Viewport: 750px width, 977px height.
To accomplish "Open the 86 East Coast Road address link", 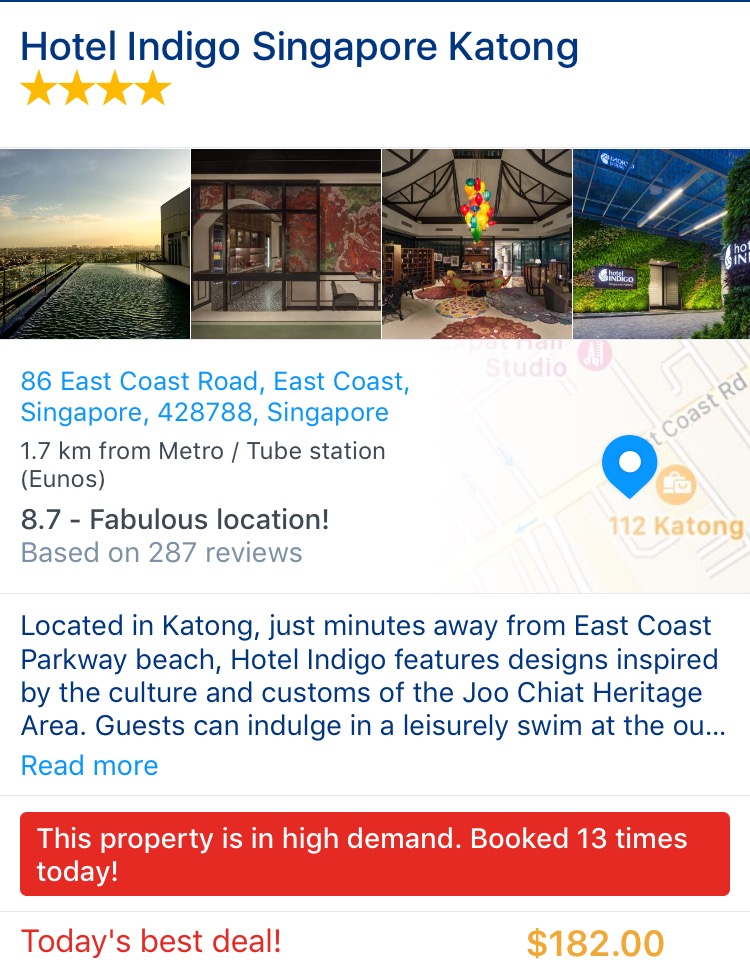I will click(214, 397).
